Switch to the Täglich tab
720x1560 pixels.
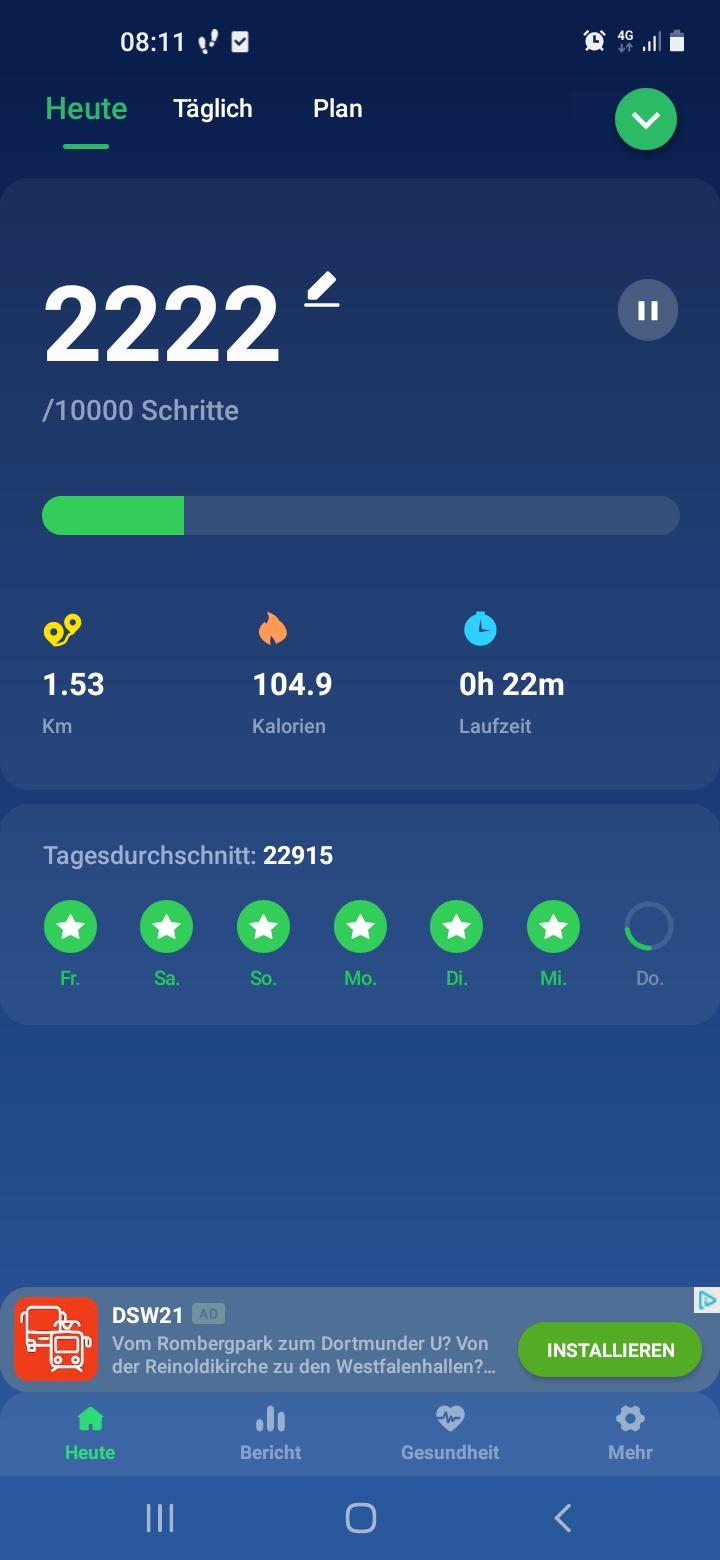(x=212, y=108)
